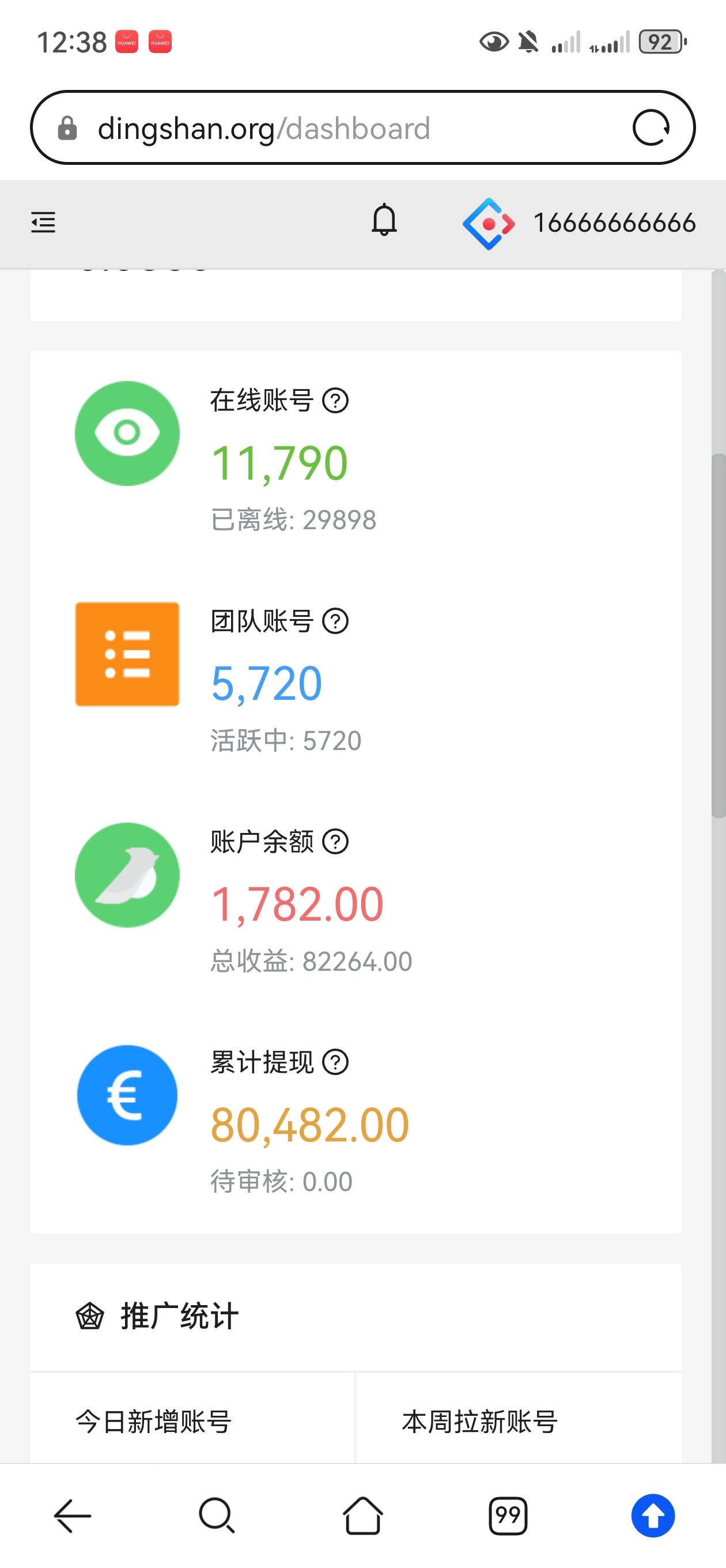Viewport: 726px width, 1568px height.
Task: Open the 16666666666 account menu
Action: tap(578, 224)
